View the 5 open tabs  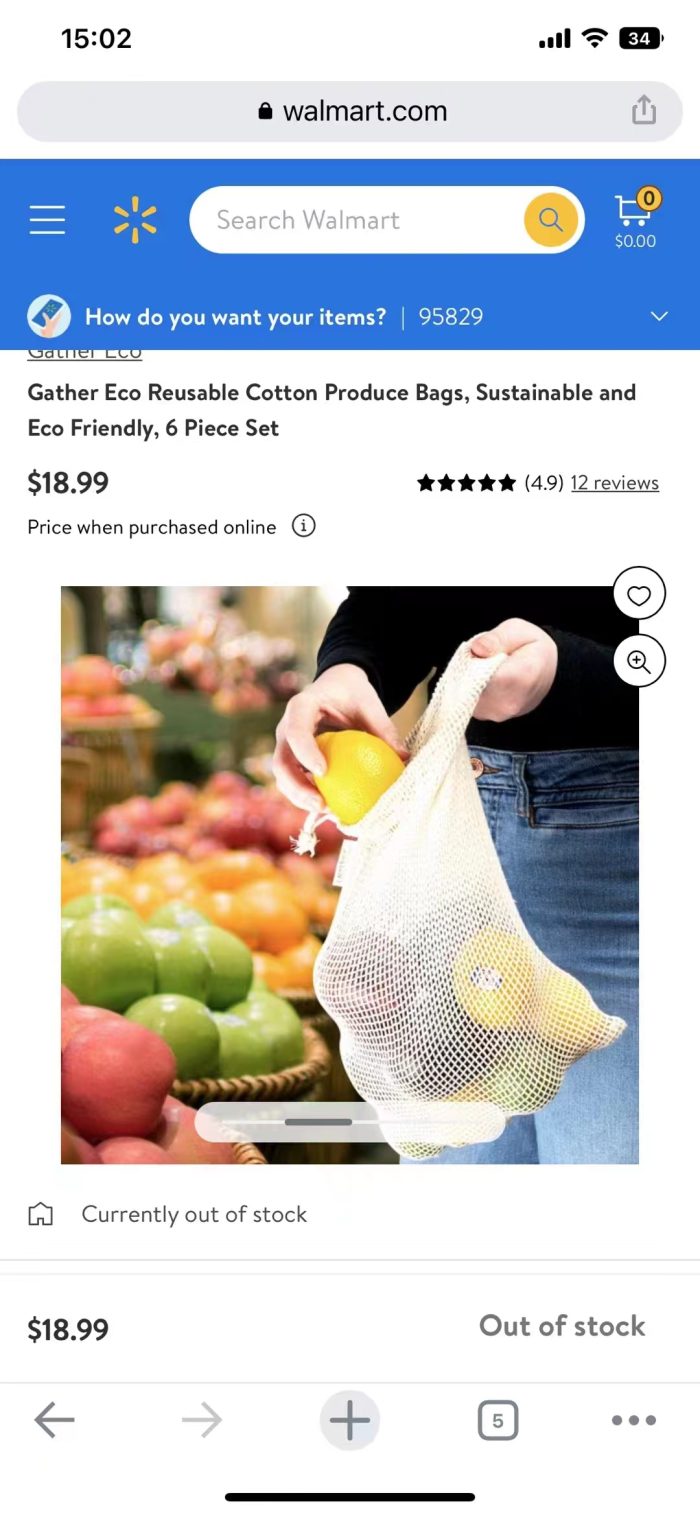pyautogui.click(x=498, y=1420)
